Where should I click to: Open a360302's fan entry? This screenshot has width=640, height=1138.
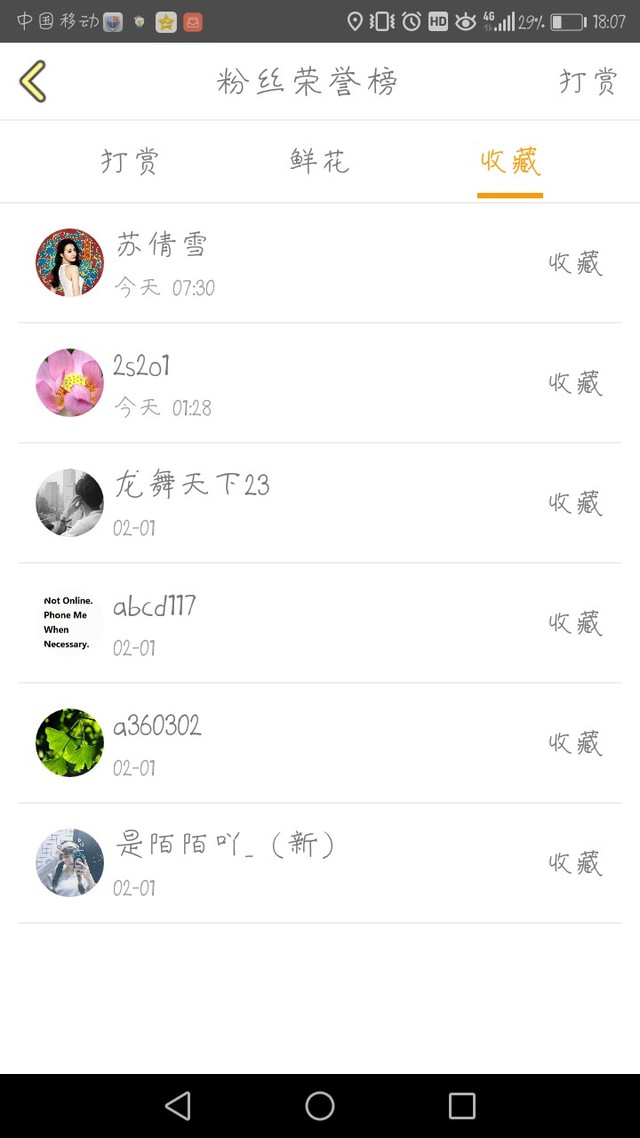(320, 743)
